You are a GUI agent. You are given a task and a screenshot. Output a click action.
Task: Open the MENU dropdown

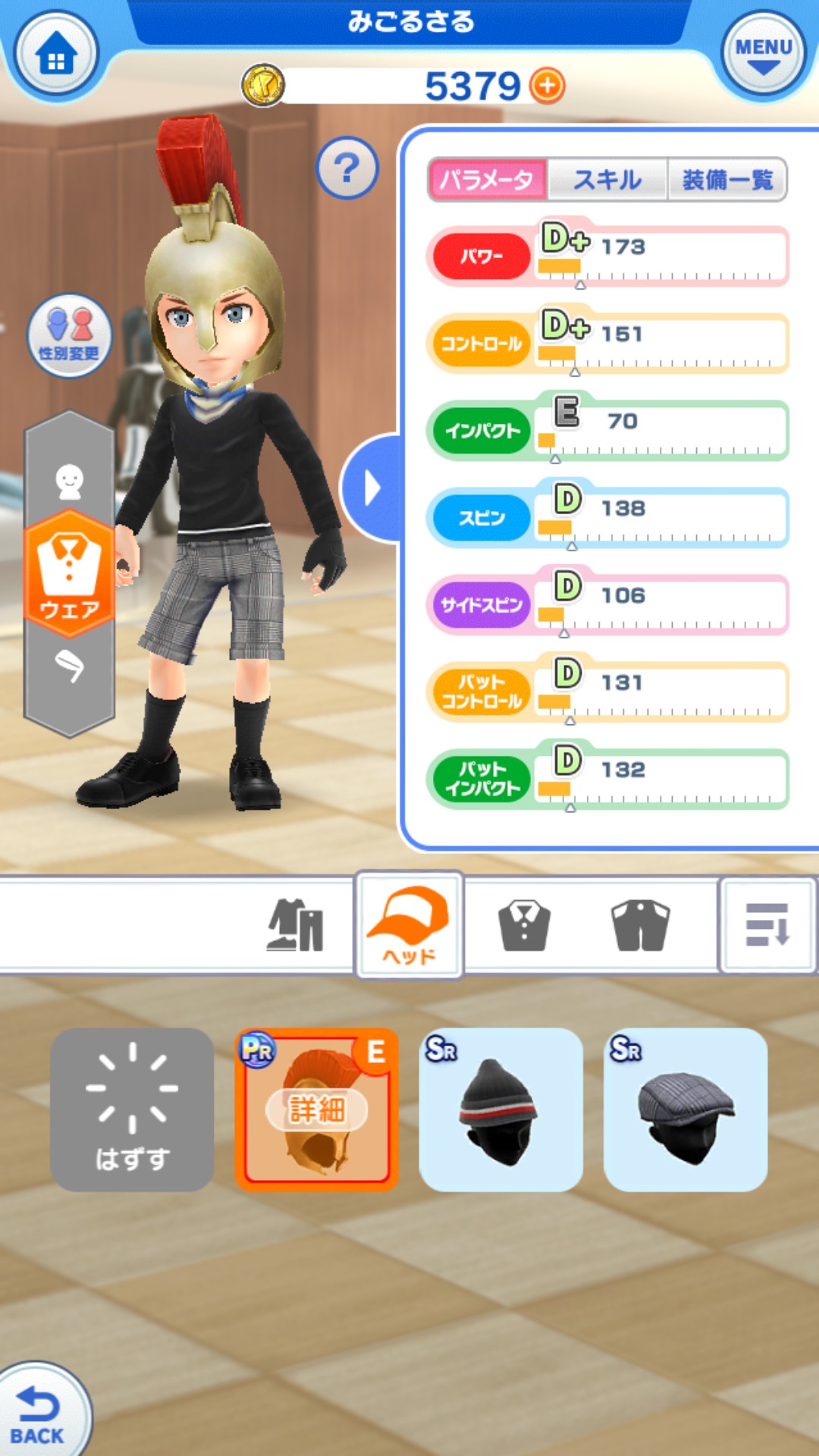(x=763, y=57)
